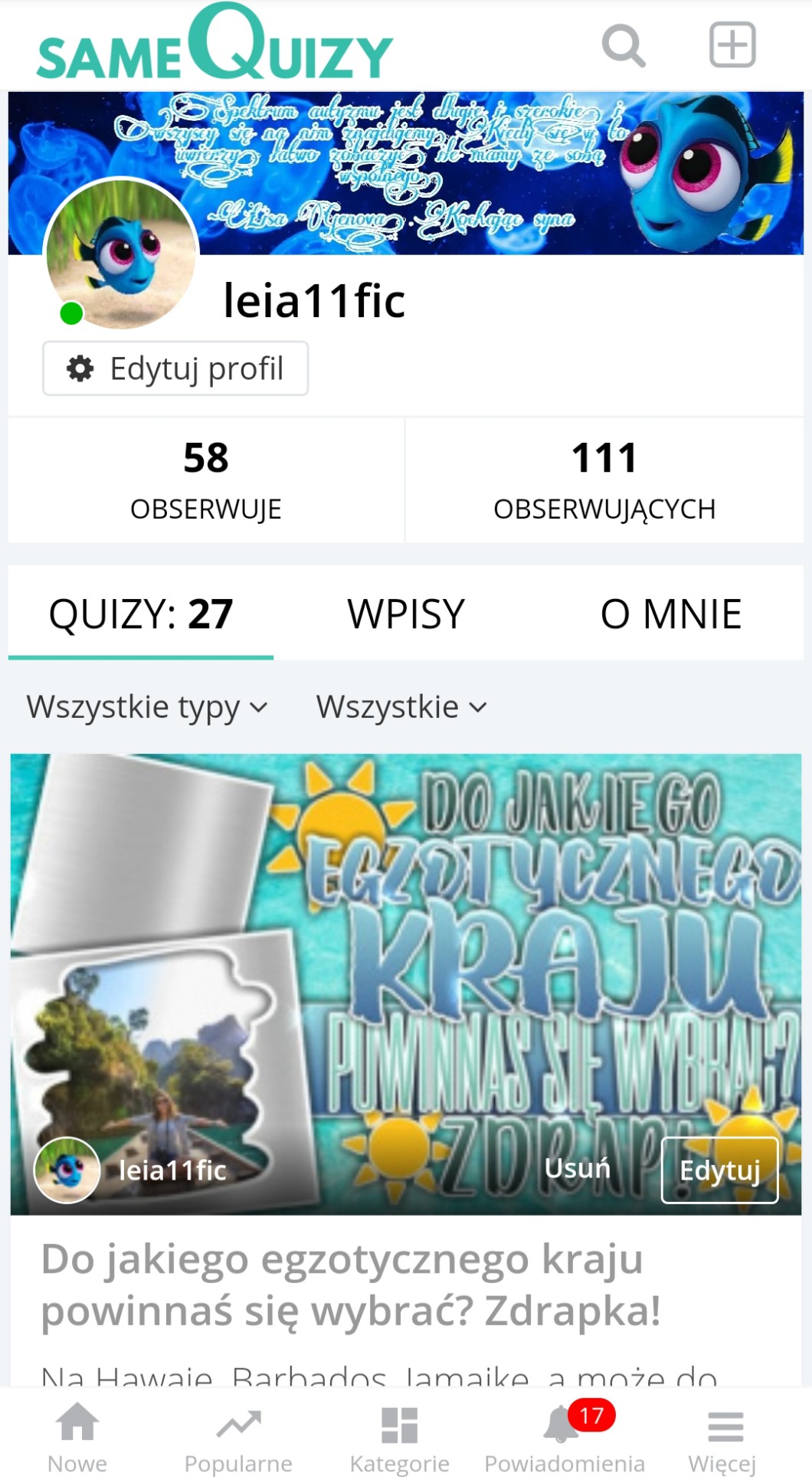The width and height of the screenshot is (812, 1480).
Task: Select the QUIZY: 27 tab
Action: [x=141, y=614]
